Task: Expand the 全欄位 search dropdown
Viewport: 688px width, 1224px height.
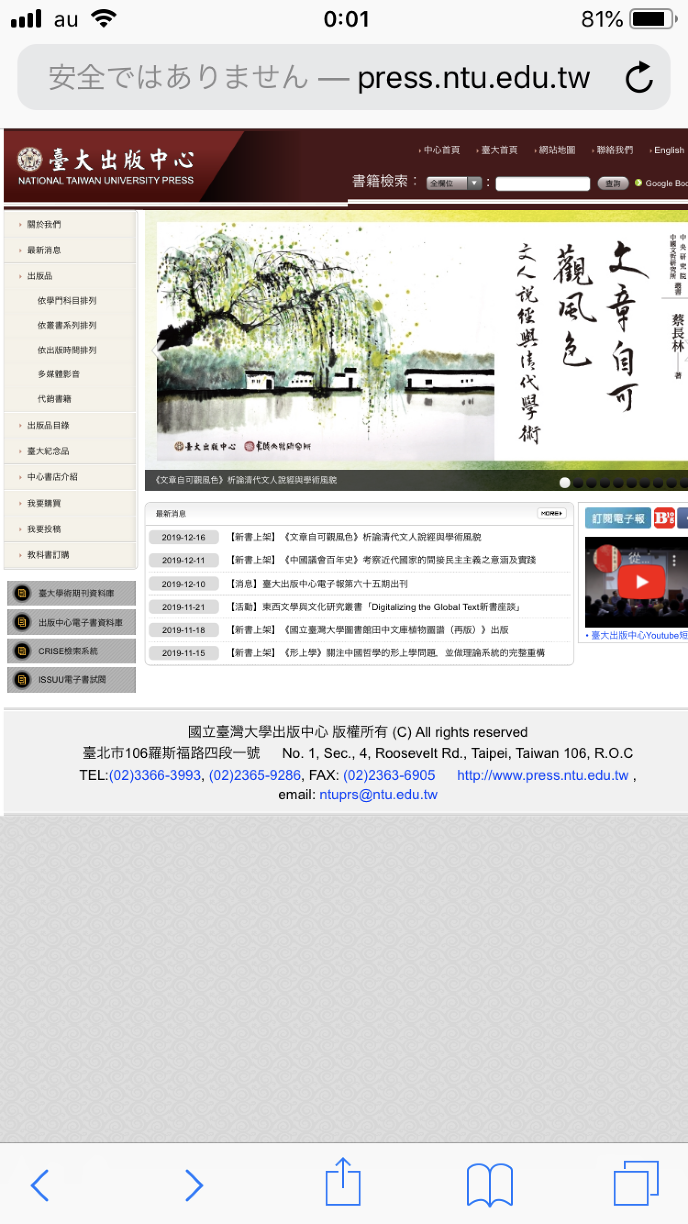Action: coord(454,183)
